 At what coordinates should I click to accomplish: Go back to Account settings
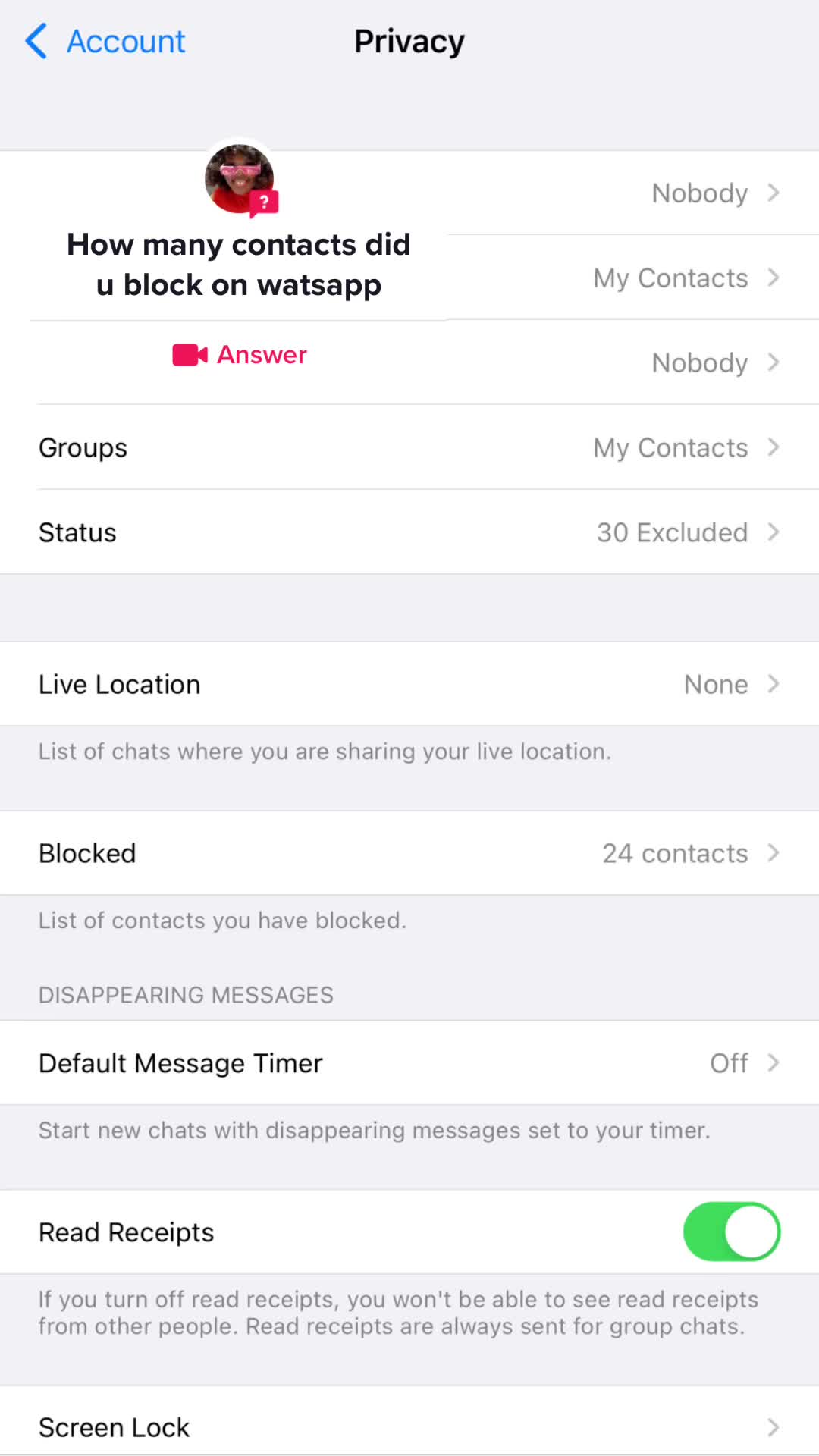[x=106, y=42]
